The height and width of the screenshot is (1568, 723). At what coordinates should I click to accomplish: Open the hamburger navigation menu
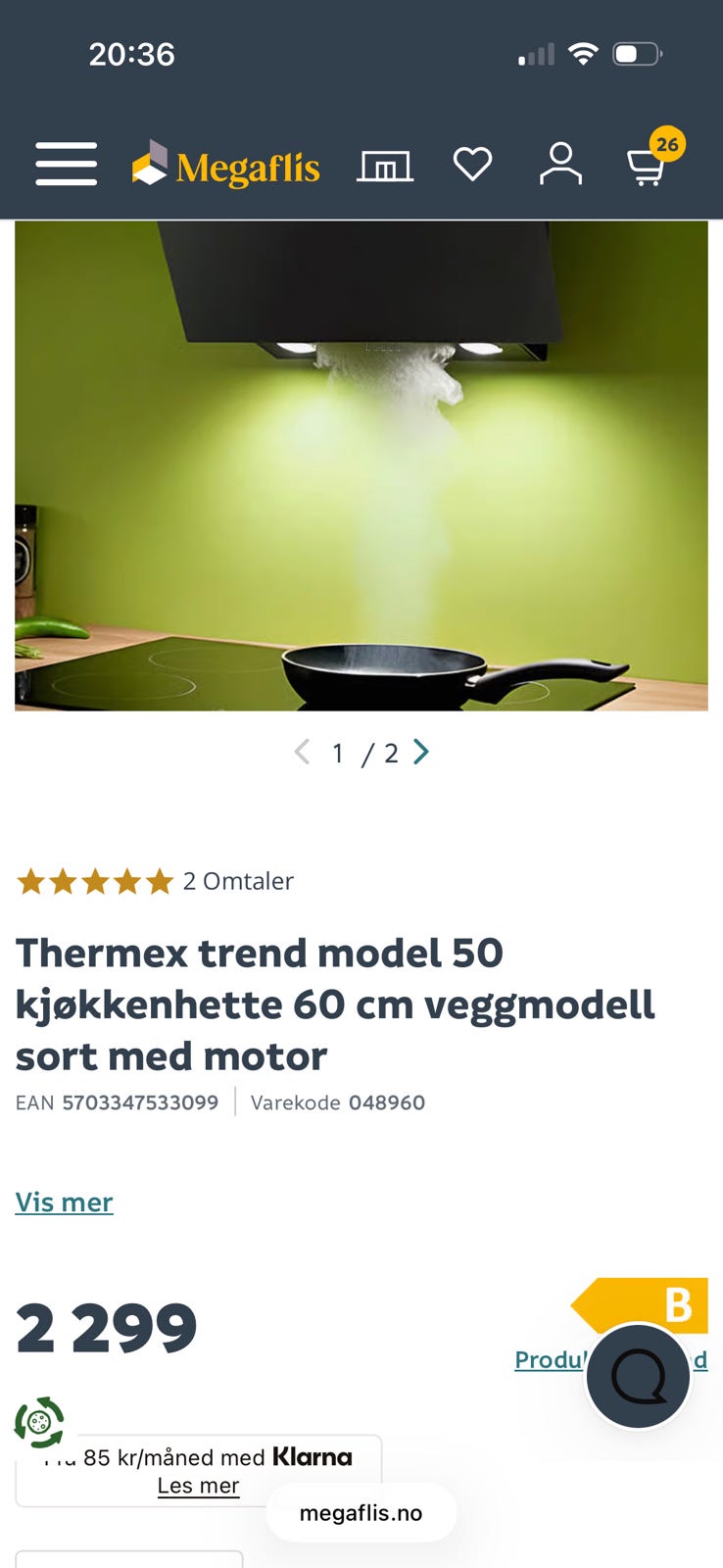[x=66, y=164]
